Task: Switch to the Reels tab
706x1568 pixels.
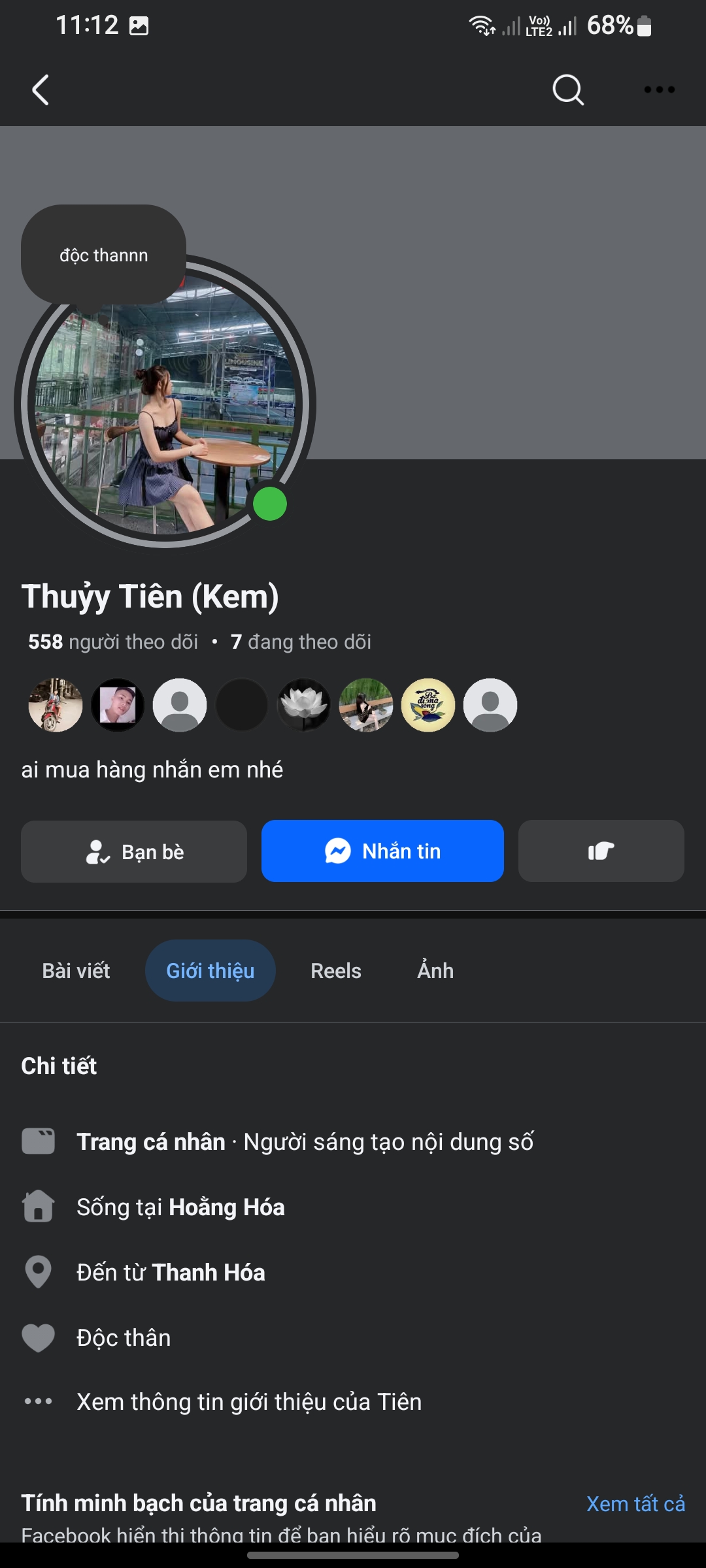Action: pos(335,971)
